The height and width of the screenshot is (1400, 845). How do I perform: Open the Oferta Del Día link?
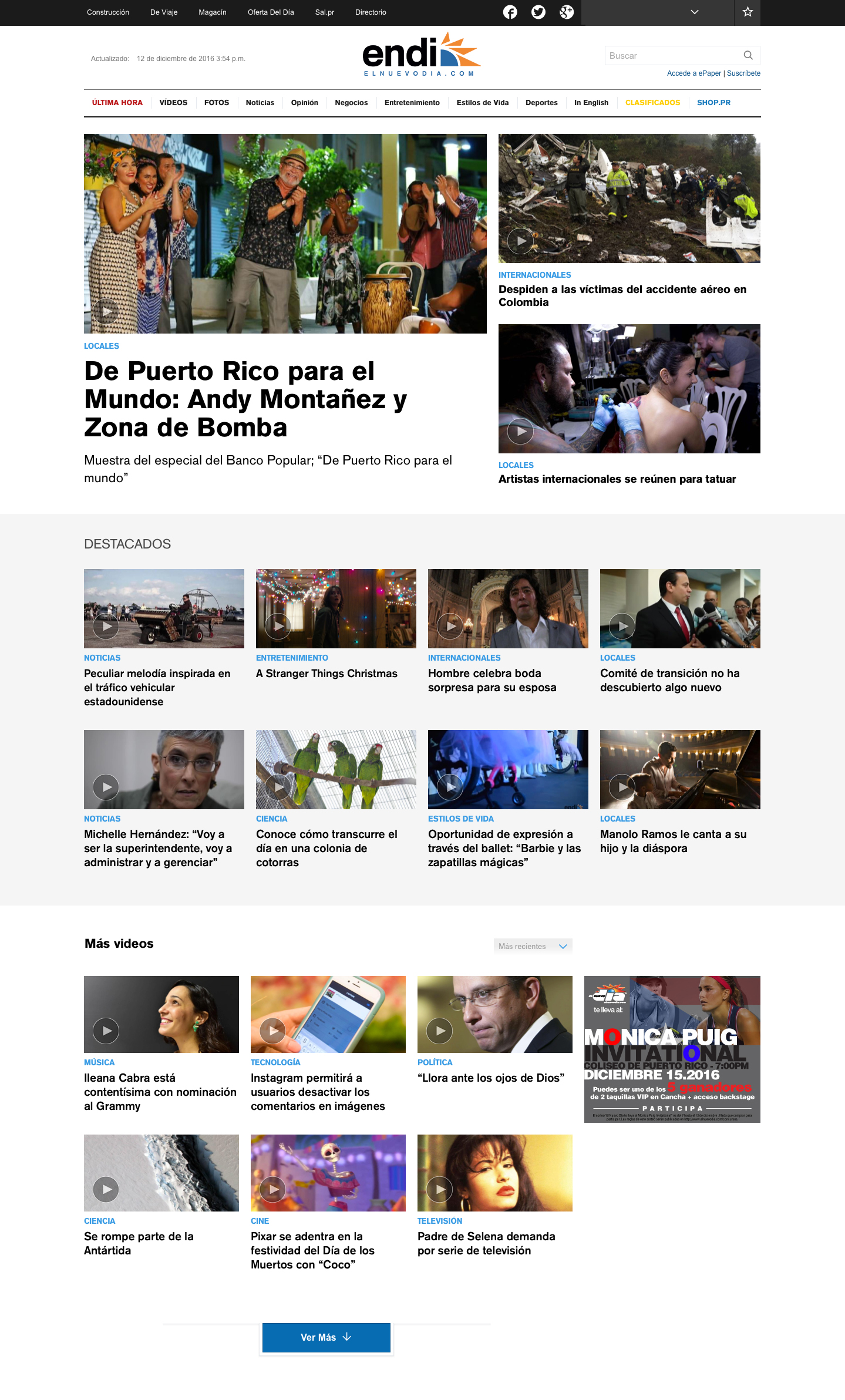pos(270,12)
